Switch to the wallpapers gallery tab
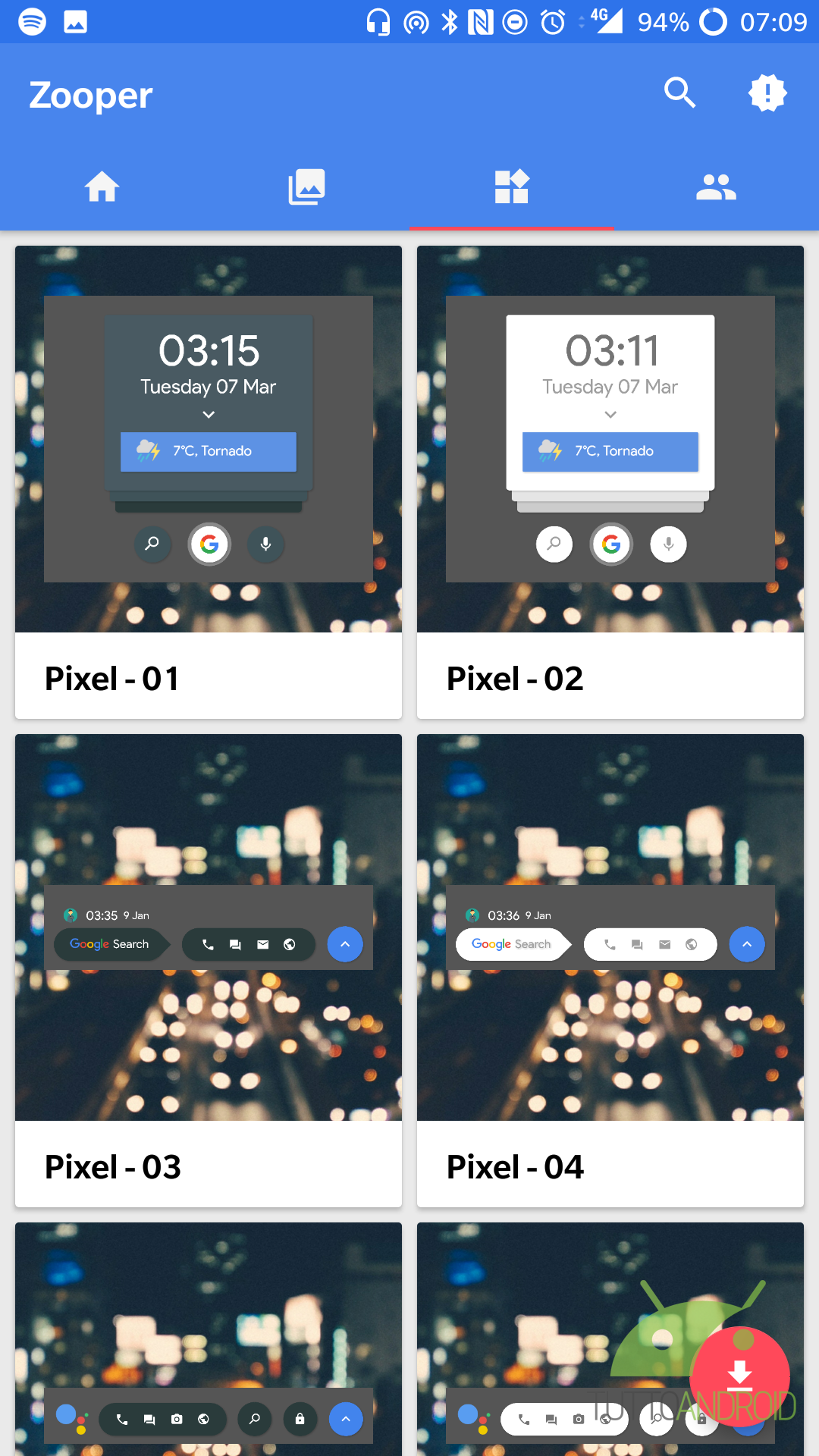Viewport: 819px width, 1456px height. 307,187
